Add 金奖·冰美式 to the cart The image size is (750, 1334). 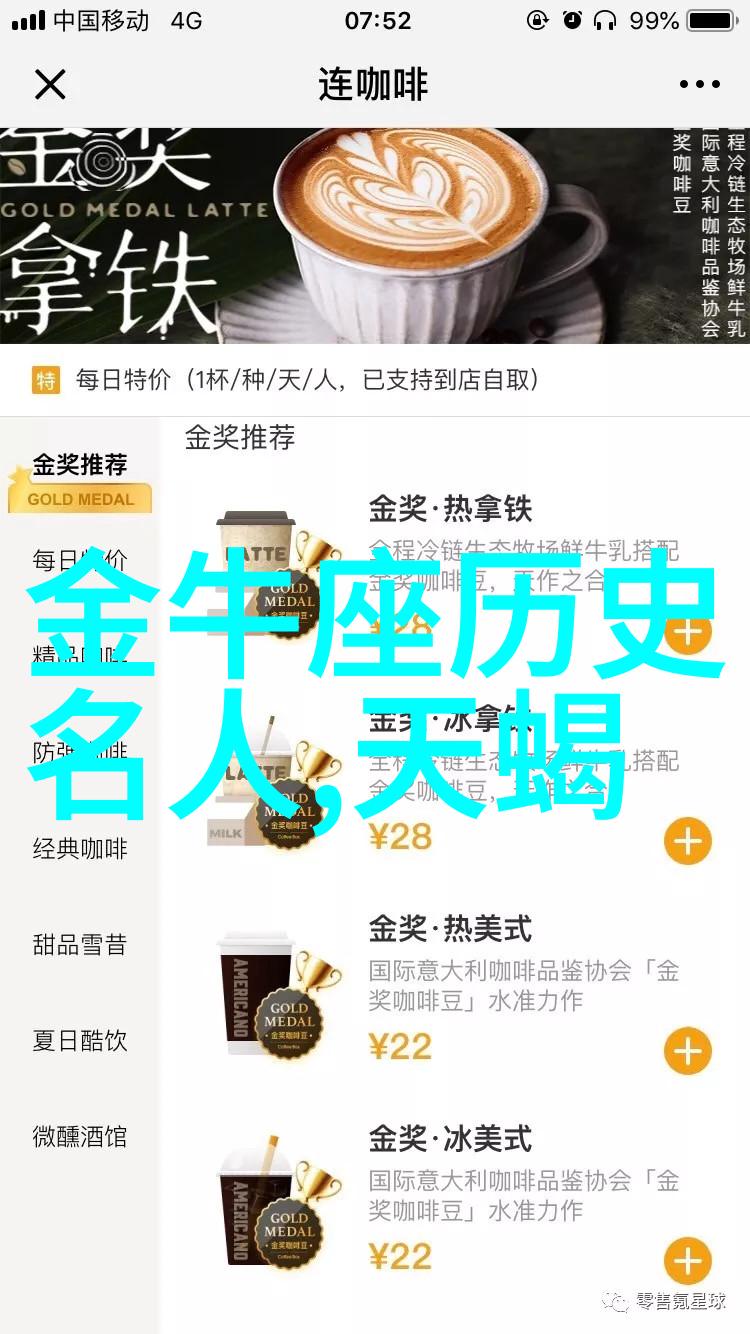click(687, 1262)
